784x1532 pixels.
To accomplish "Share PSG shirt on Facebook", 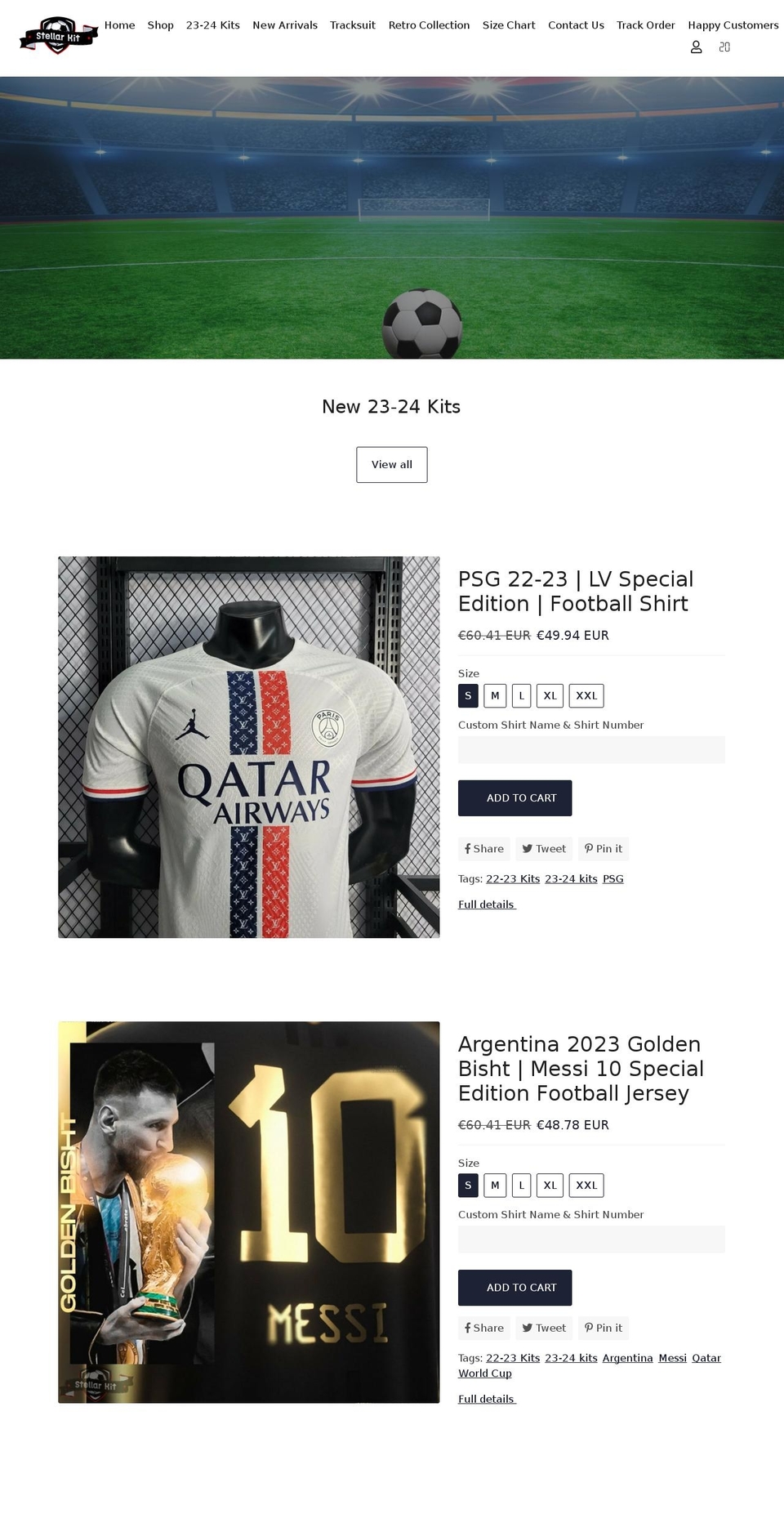I will coord(484,849).
